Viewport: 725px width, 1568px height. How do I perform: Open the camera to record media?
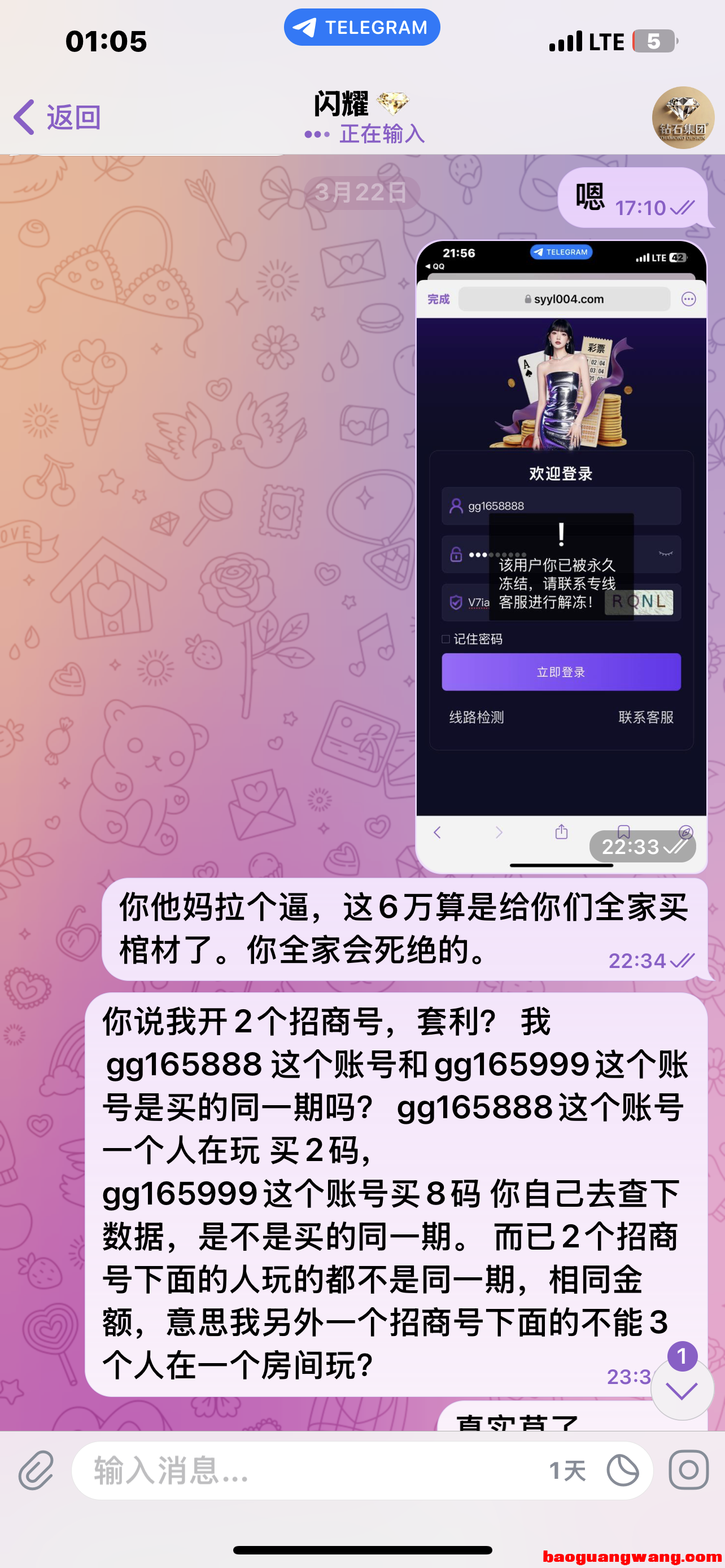pyautogui.click(x=688, y=1470)
